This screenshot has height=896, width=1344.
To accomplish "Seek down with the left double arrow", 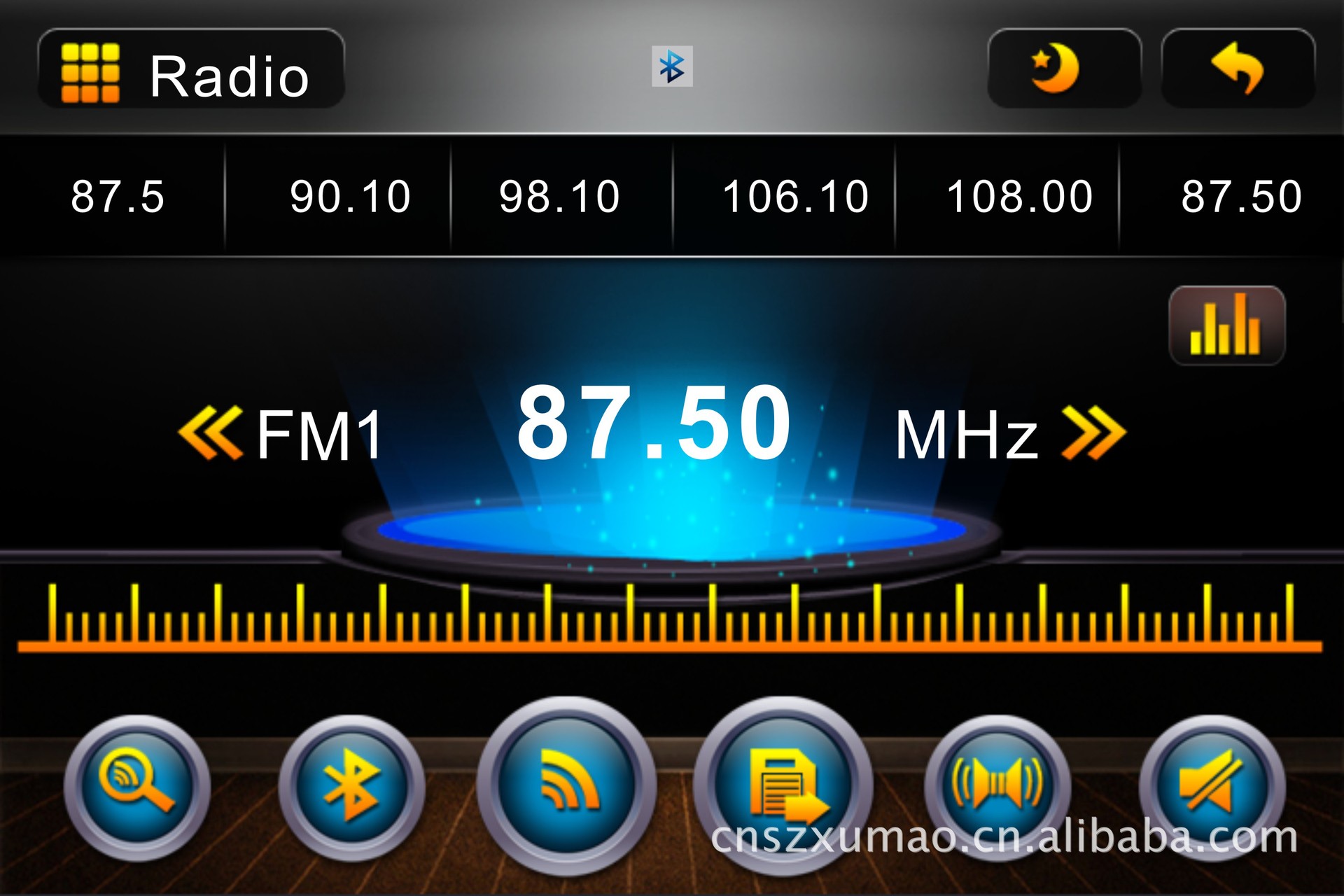I will [x=210, y=433].
